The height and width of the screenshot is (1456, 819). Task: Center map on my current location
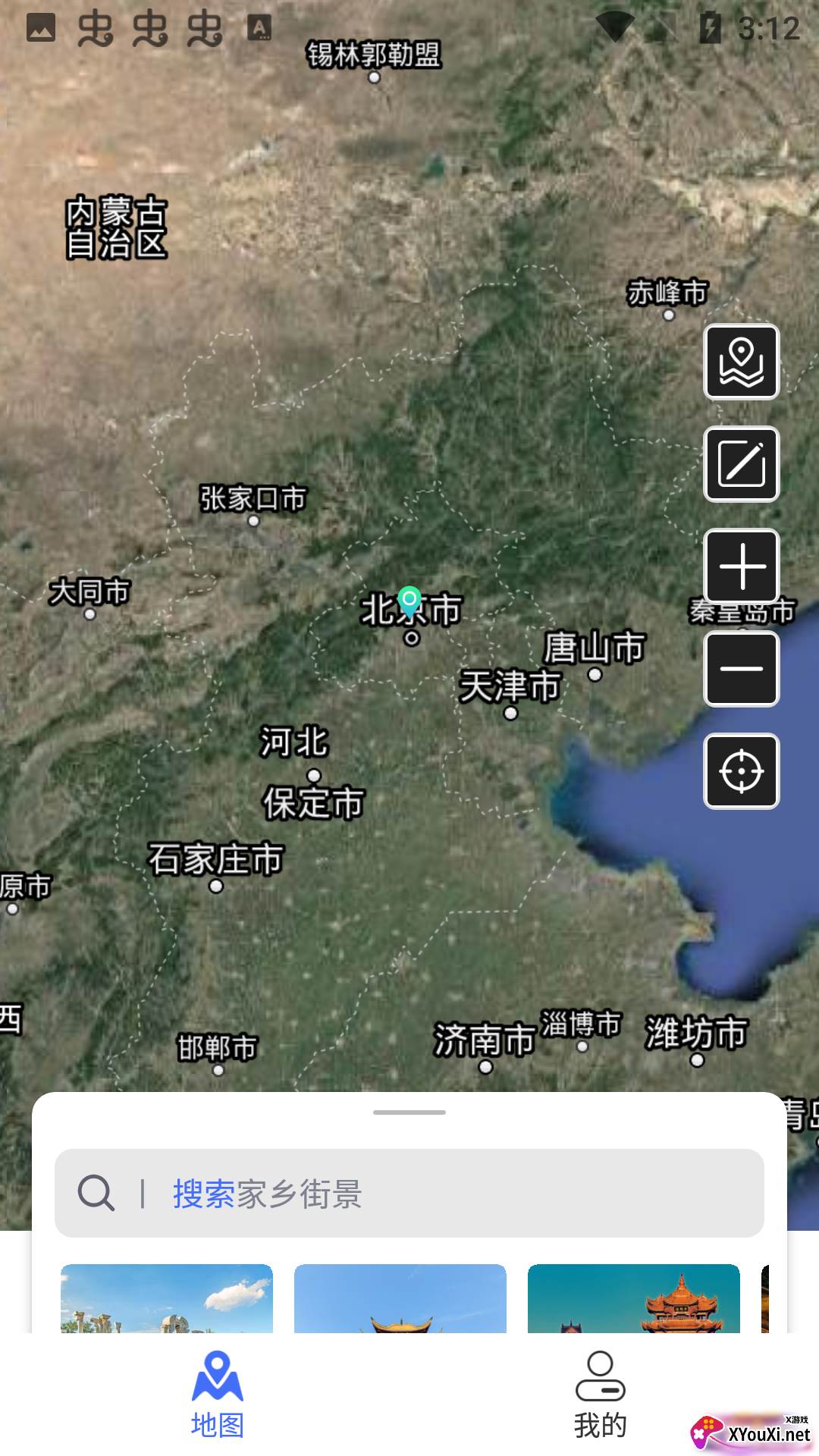[742, 771]
